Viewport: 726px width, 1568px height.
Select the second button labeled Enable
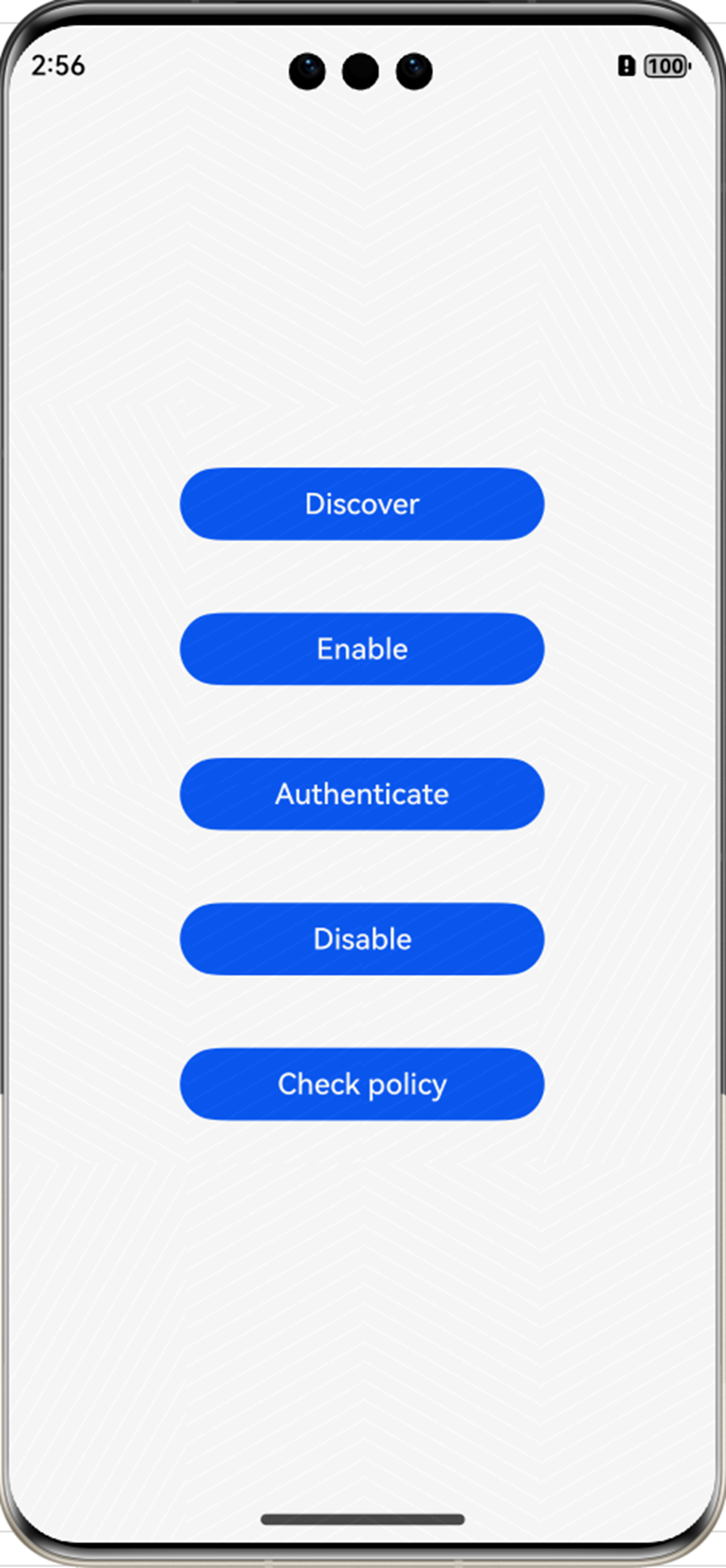(x=362, y=650)
